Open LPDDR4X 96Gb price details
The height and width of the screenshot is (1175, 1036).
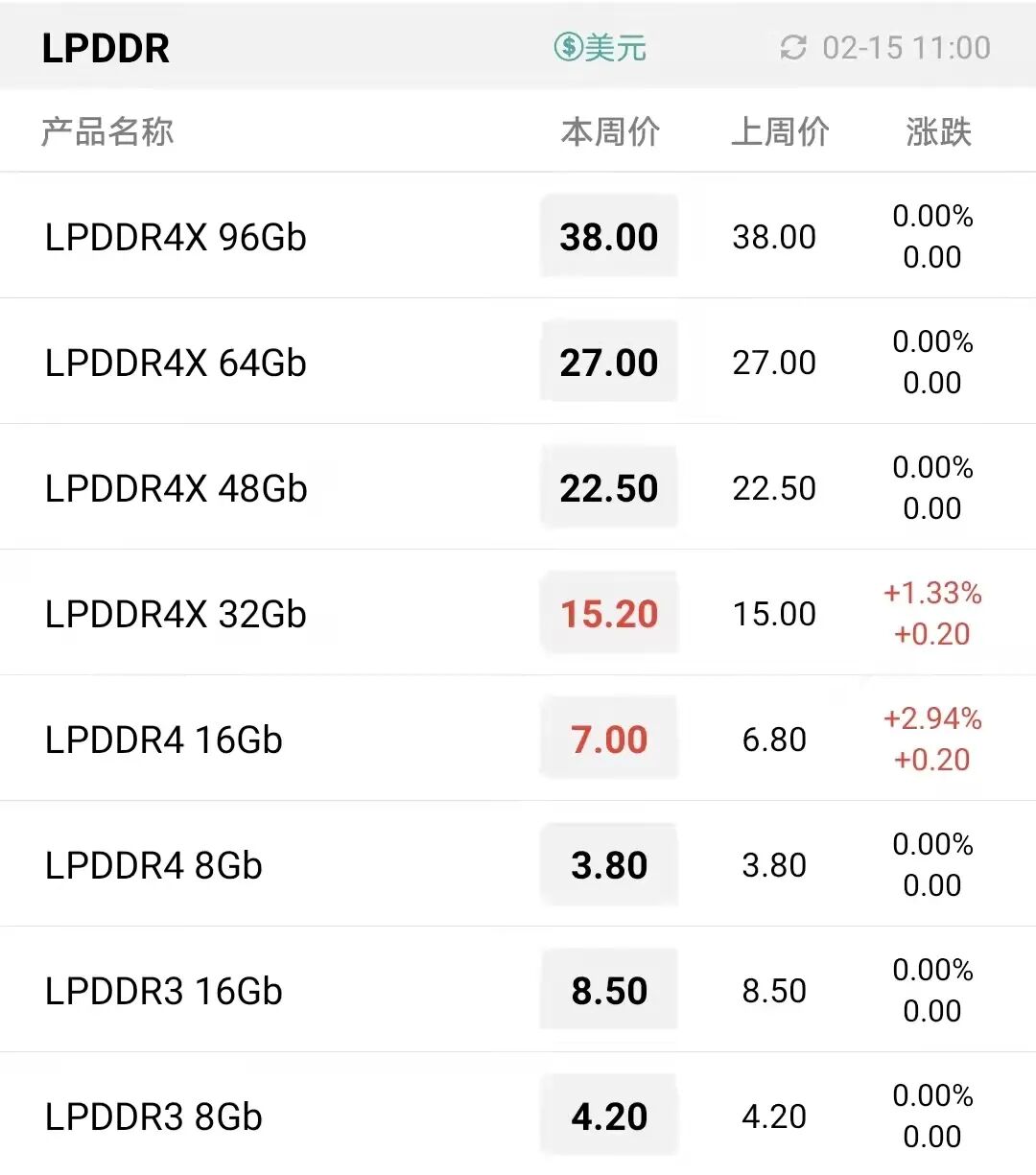click(x=176, y=237)
